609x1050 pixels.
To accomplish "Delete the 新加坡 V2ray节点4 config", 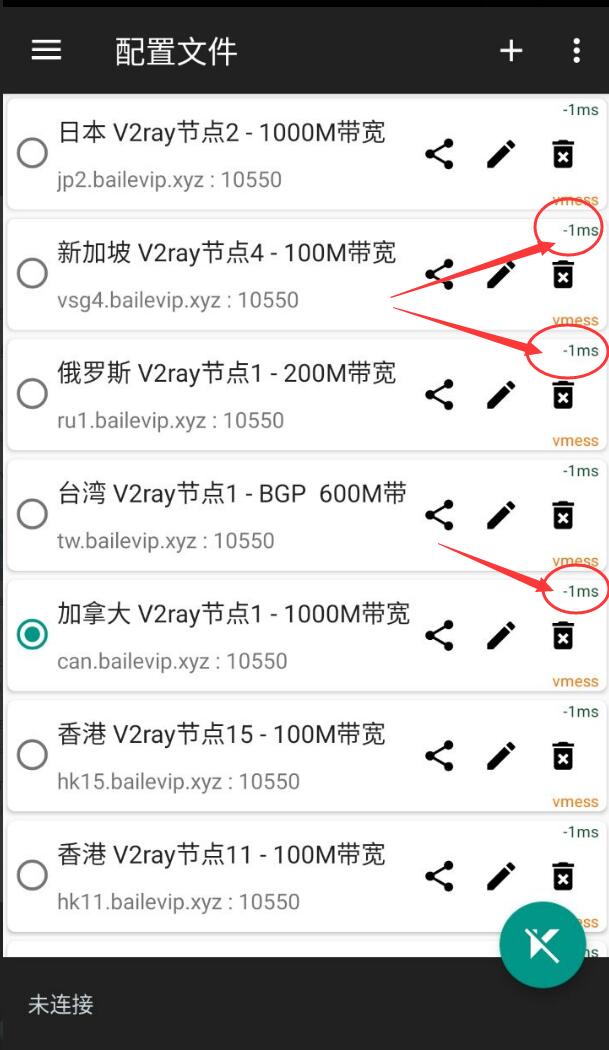I will [x=563, y=274].
